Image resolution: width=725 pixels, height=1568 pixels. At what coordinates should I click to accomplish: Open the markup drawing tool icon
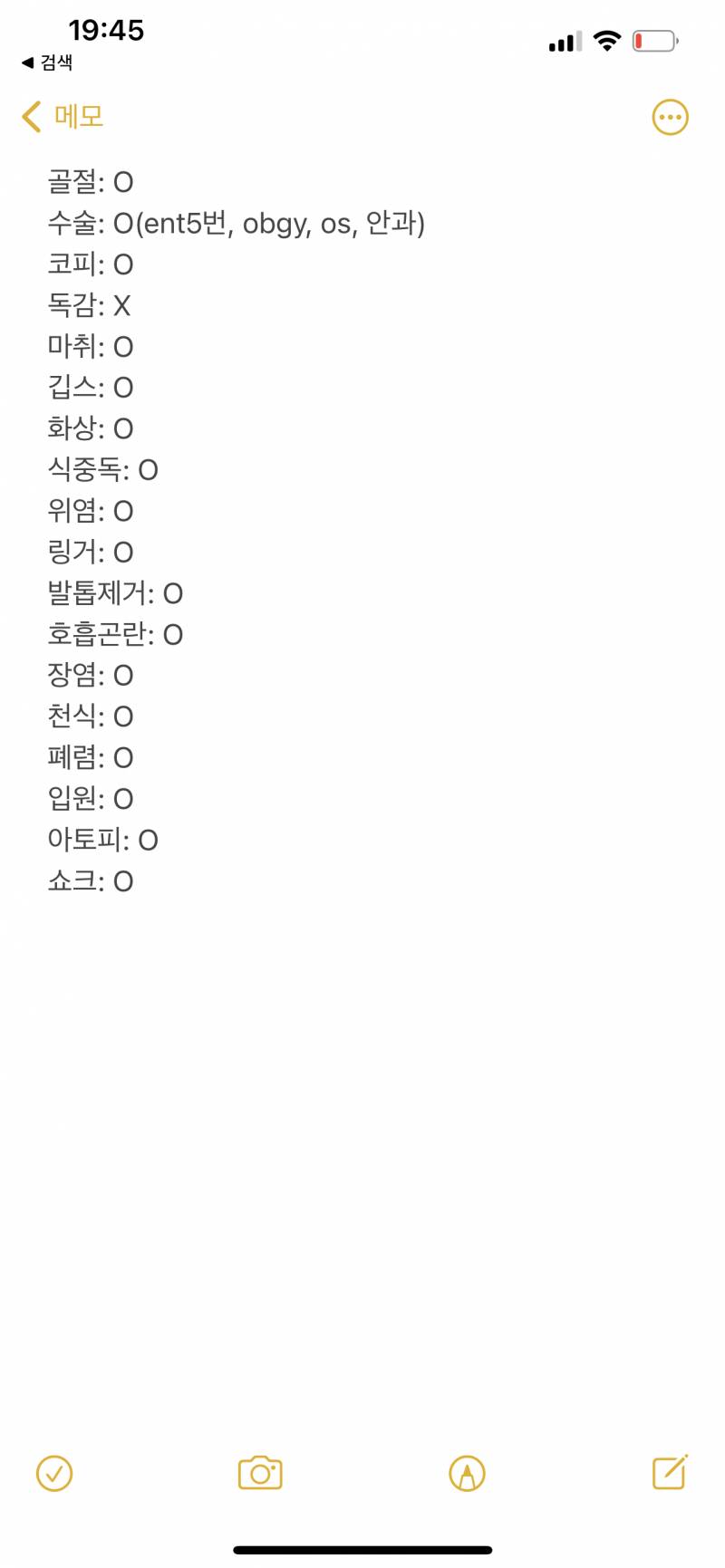click(466, 1474)
